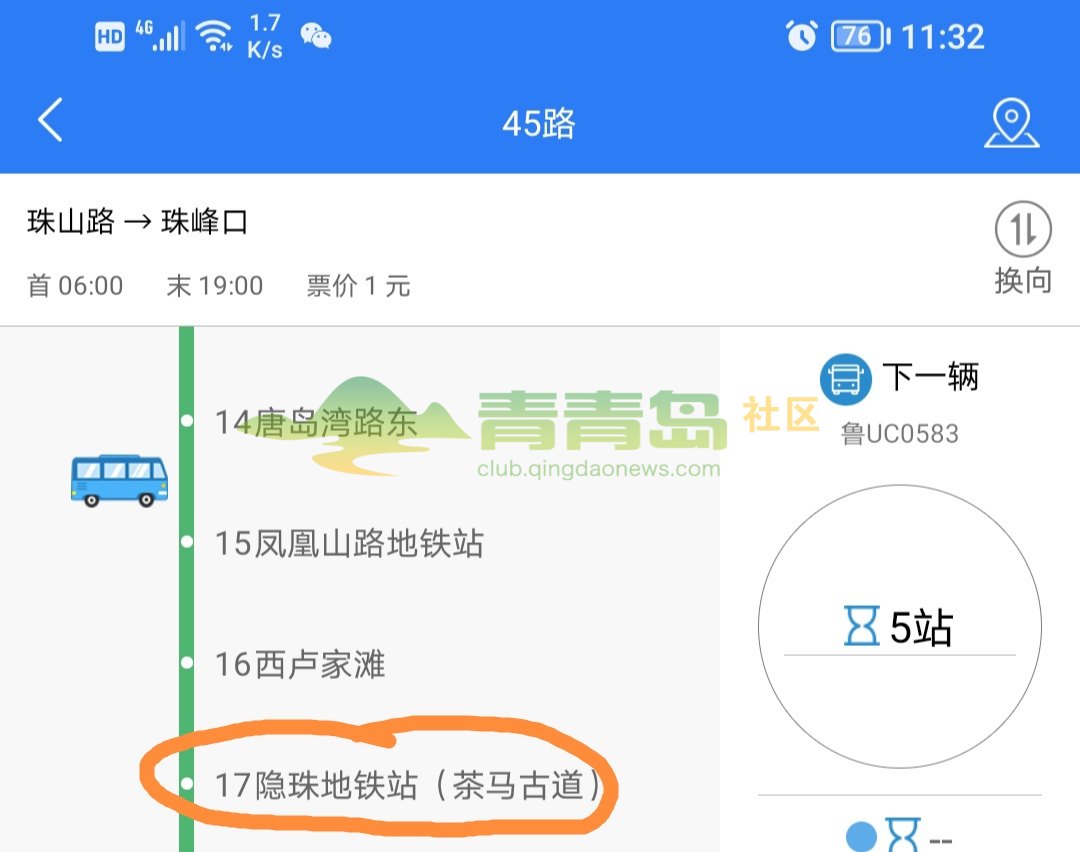Select stop 14唐岛湾路东
The width and height of the screenshot is (1080, 852).
[x=316, y=422]
